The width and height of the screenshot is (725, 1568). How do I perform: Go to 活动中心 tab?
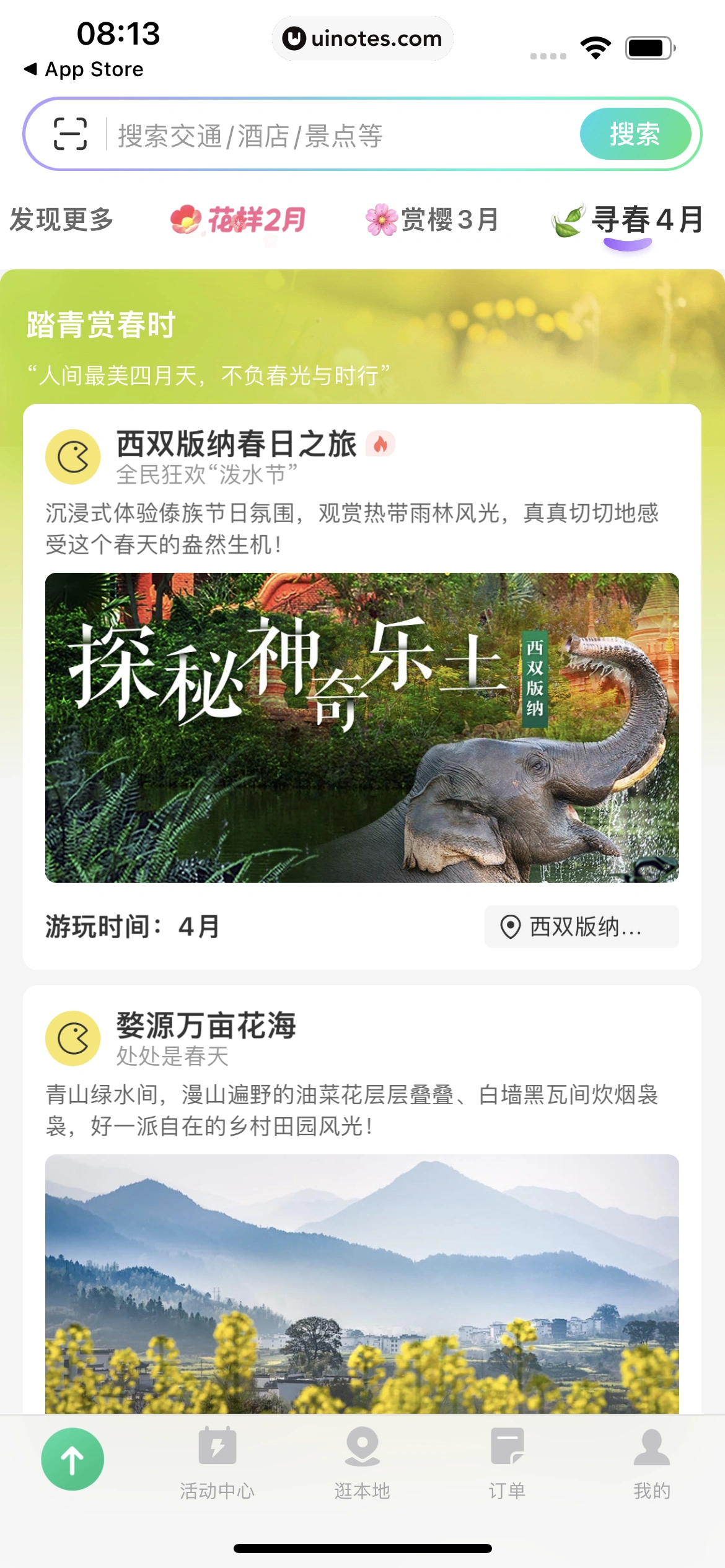pos(217,1463)
